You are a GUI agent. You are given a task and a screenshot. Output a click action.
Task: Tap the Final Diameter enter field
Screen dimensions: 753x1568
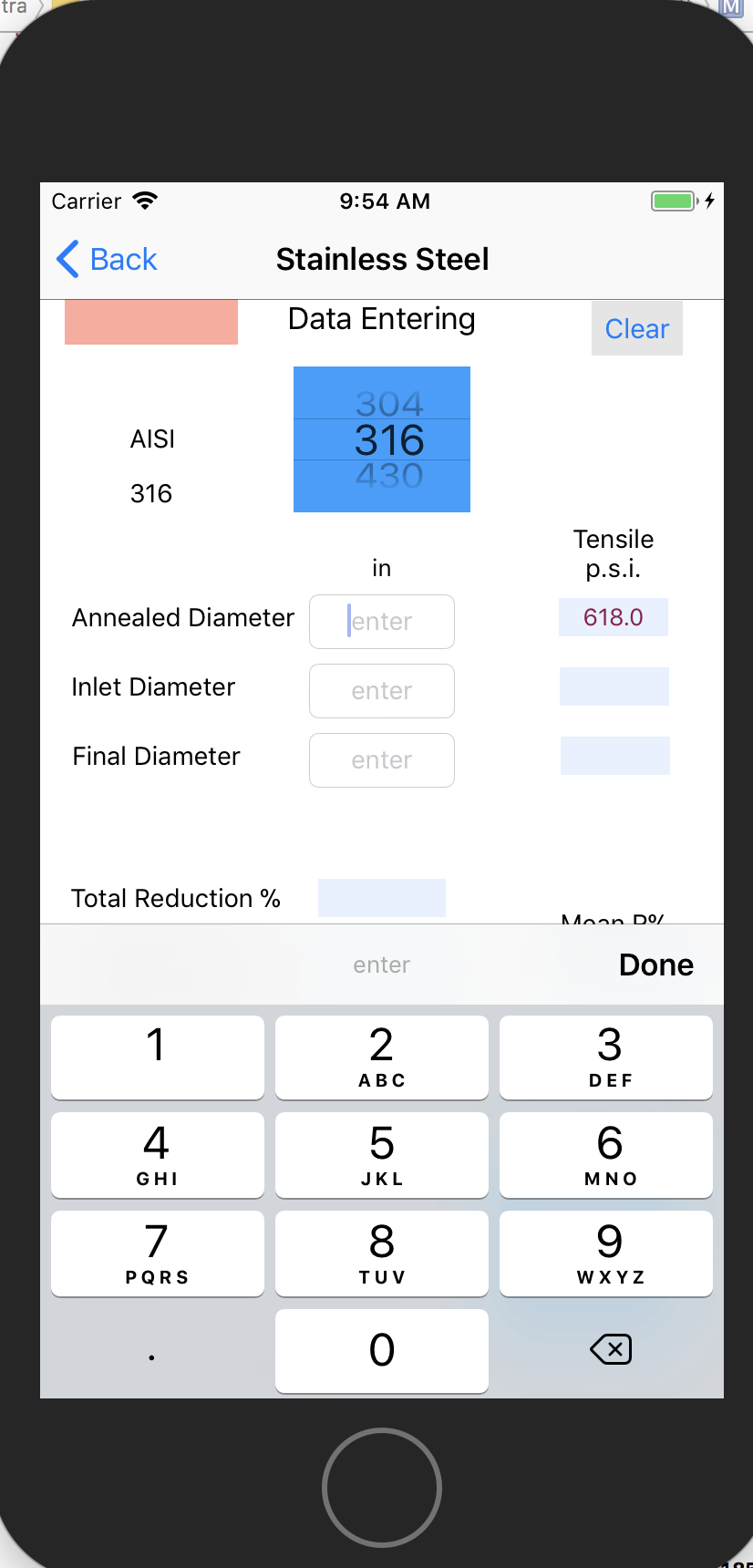(x=381, y=759)
